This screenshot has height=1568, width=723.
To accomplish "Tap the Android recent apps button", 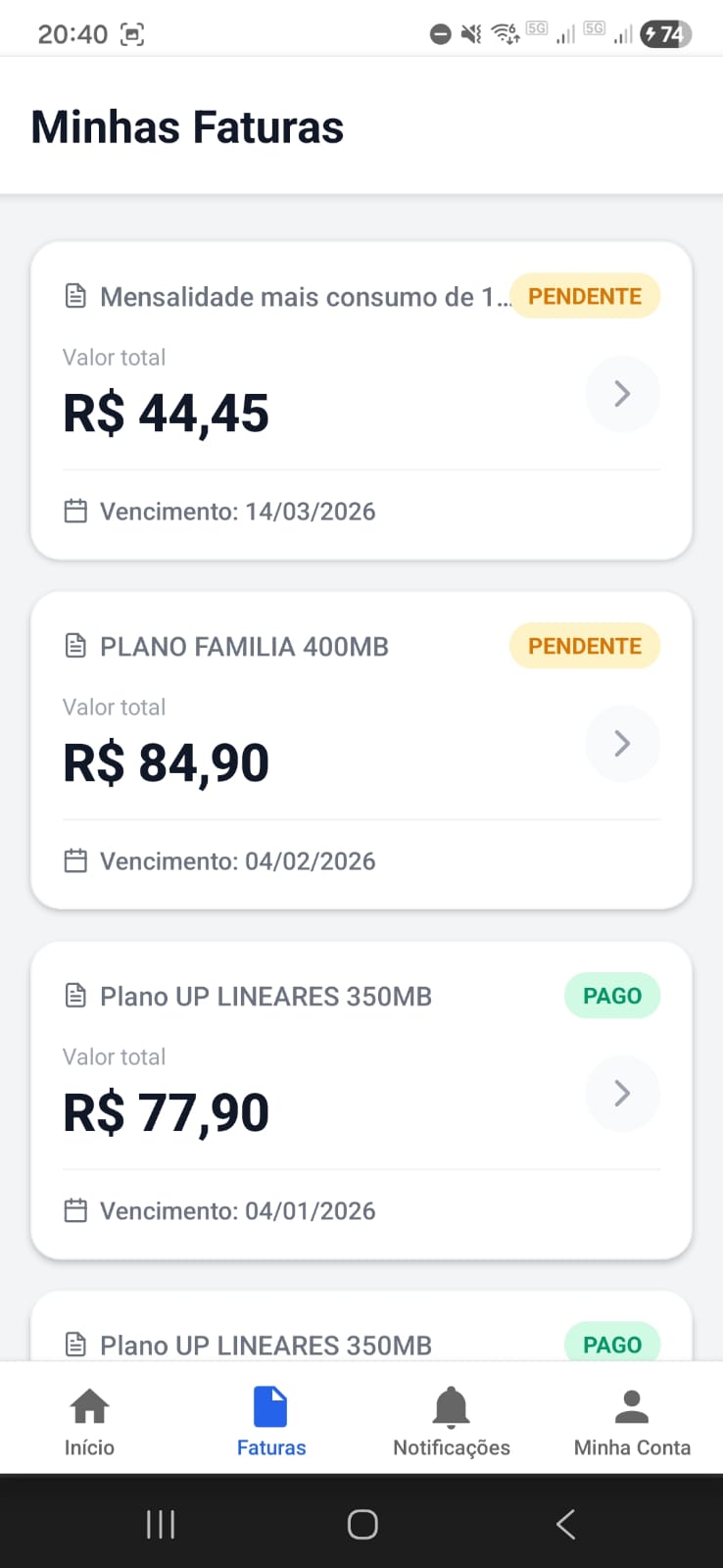I will [160, 1523].
